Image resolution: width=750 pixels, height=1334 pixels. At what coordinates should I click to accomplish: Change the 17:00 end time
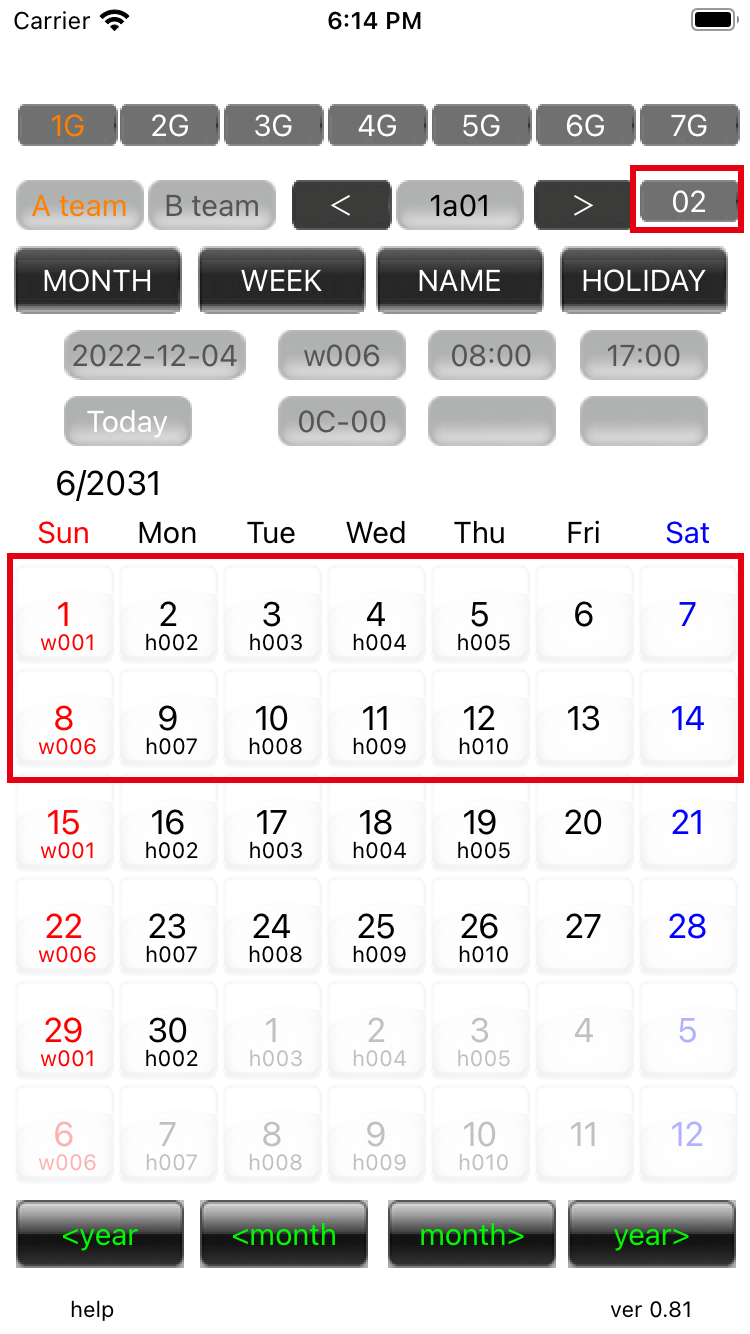pos(644,355)
